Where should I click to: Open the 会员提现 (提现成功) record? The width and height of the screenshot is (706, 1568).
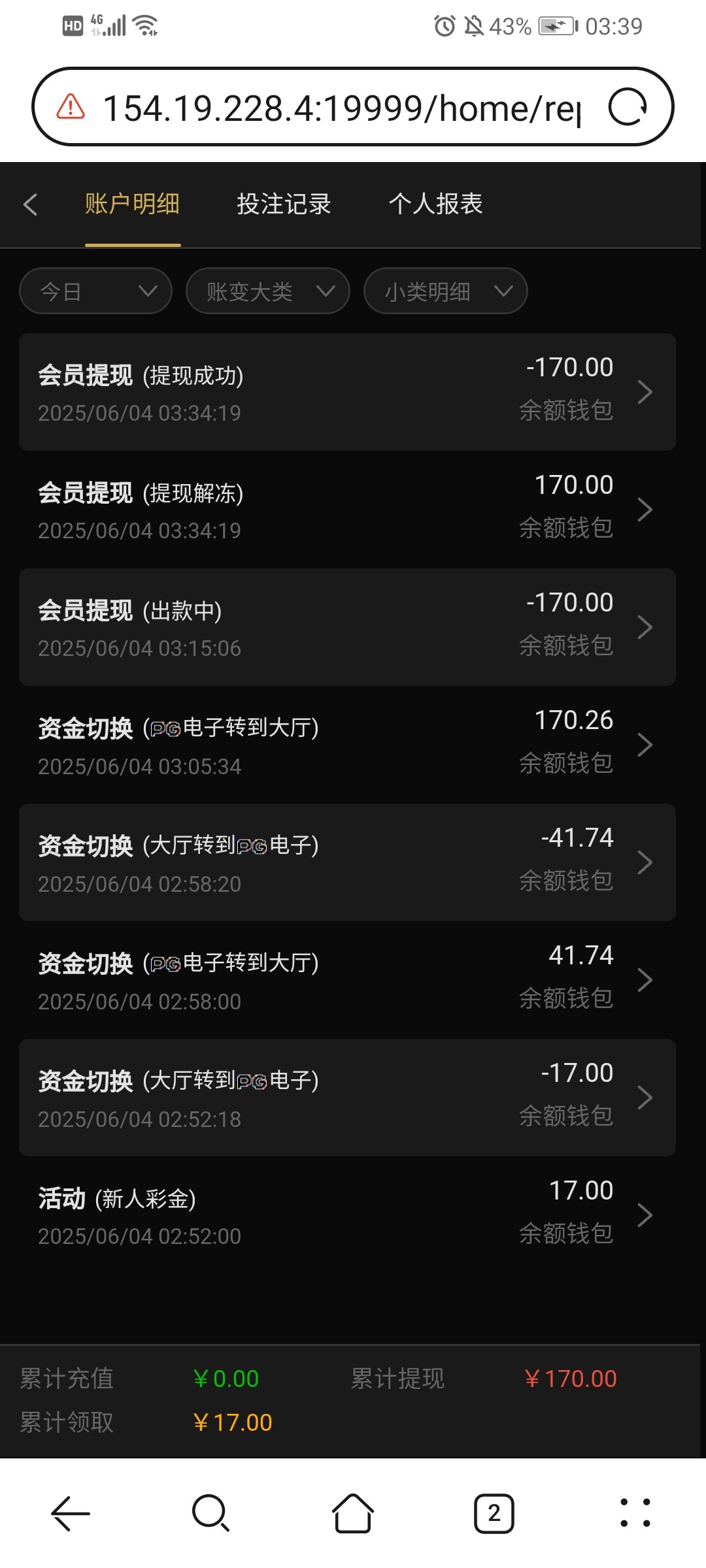[347, 392]
